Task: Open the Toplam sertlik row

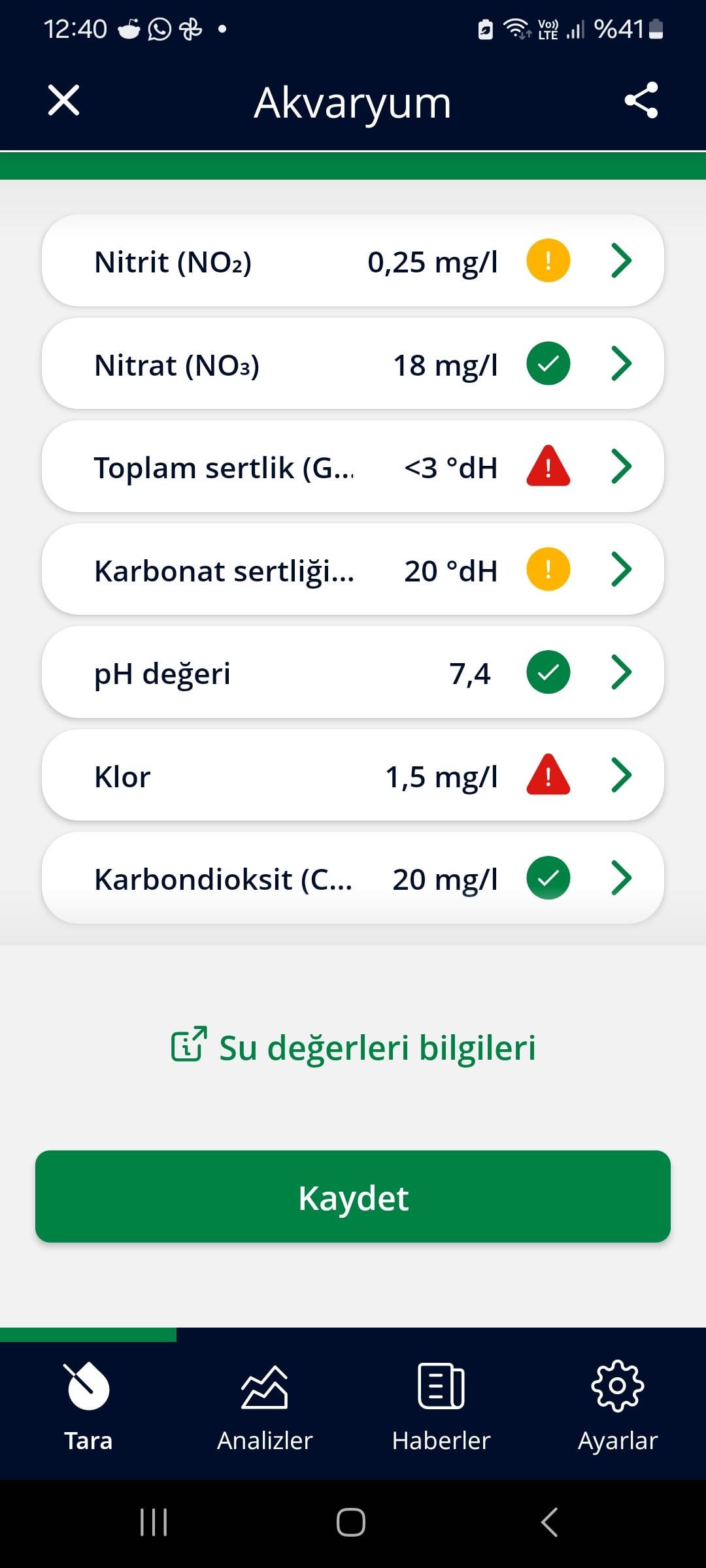Action: pos(353,466)
